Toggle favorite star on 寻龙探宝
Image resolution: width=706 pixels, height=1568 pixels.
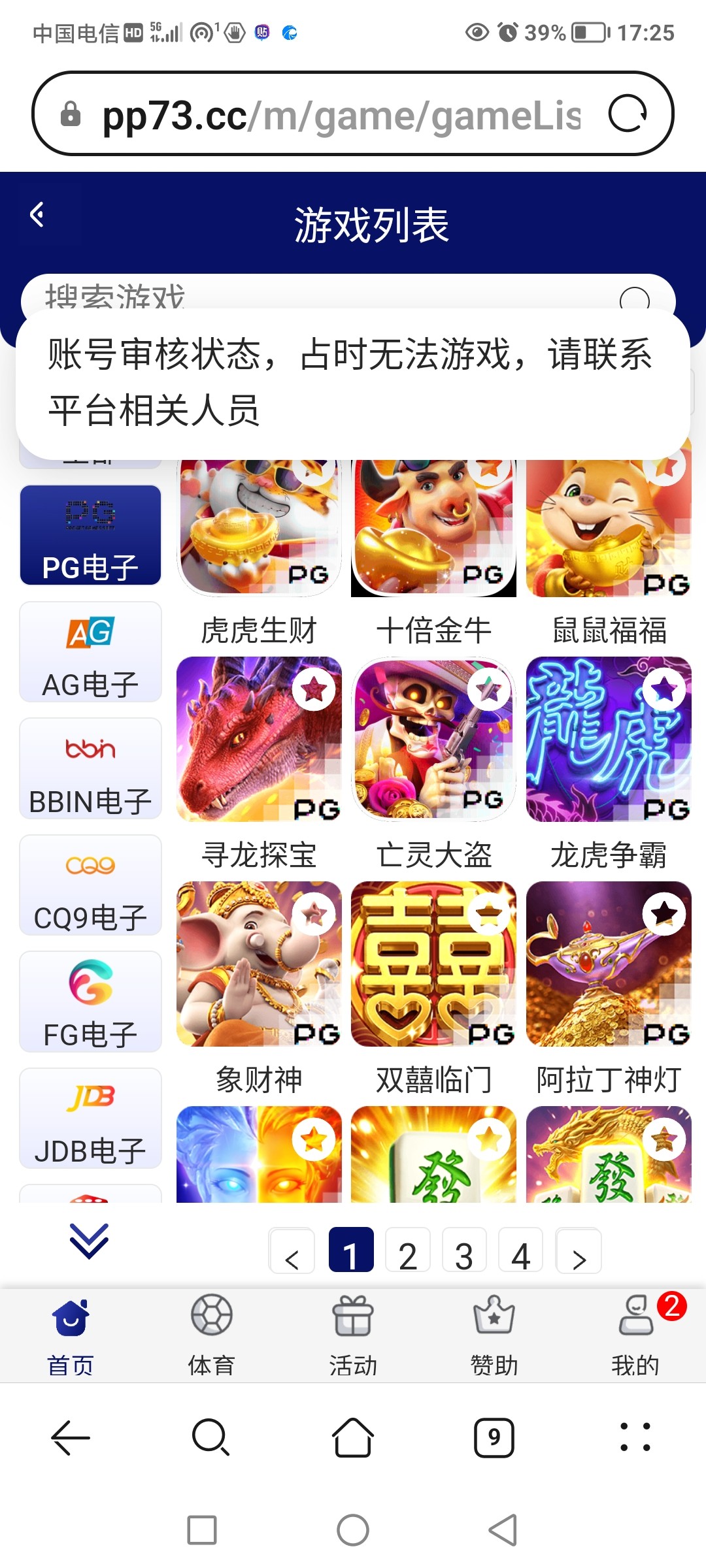point(313,689)
